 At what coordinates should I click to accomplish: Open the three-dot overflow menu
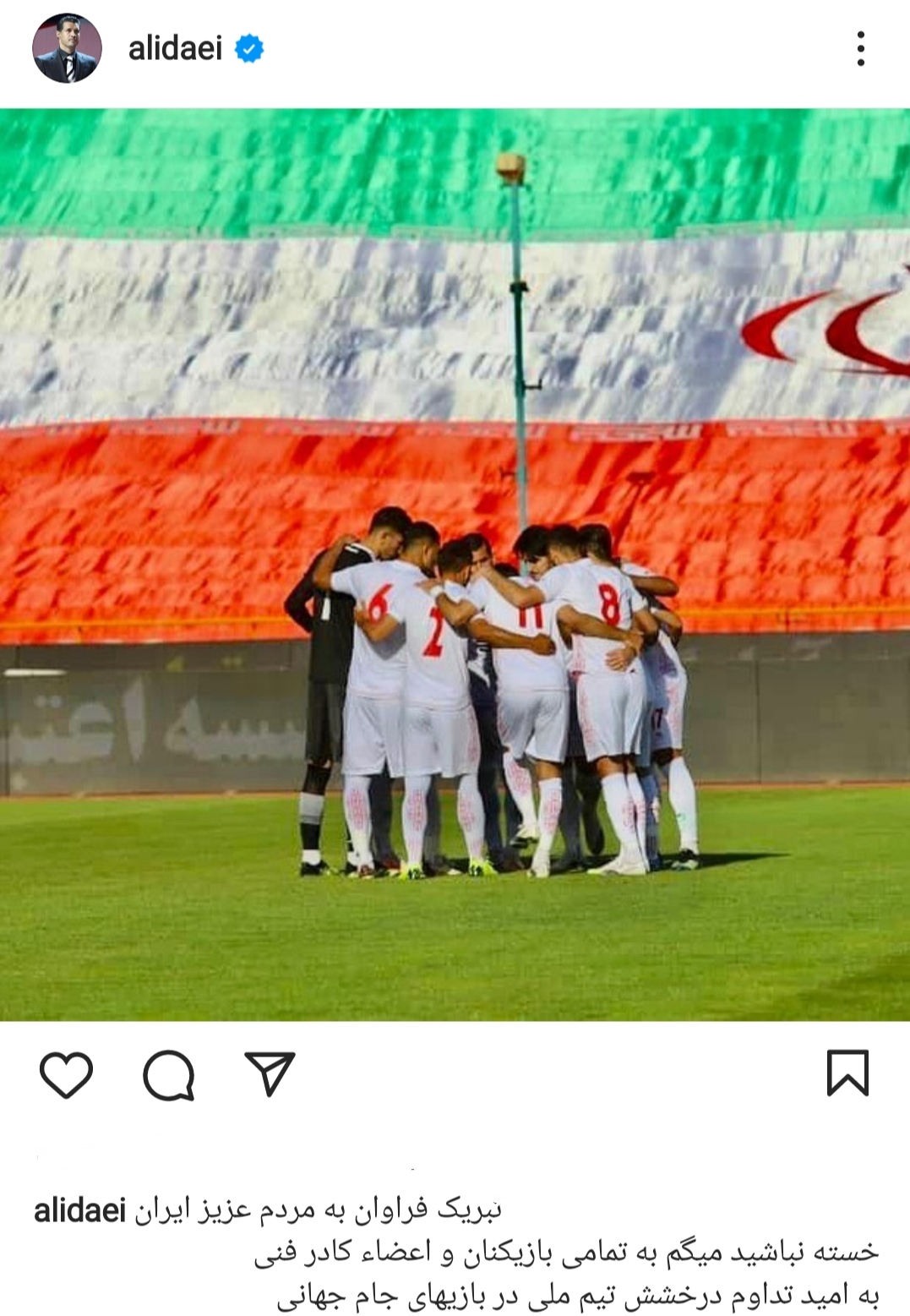tap(860, 49)
